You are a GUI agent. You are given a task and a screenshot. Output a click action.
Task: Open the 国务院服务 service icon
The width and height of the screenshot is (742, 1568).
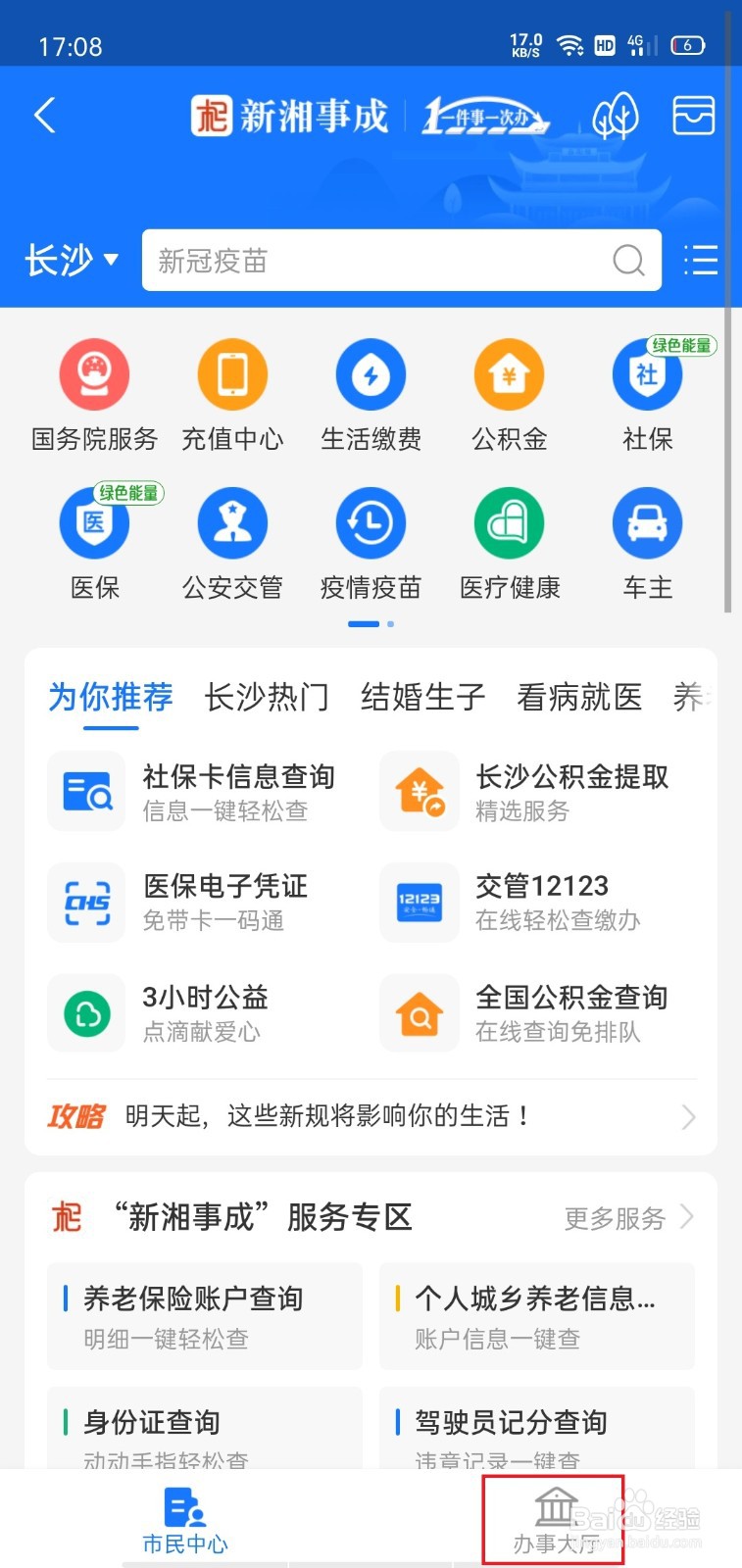click(x=94, y=374)
